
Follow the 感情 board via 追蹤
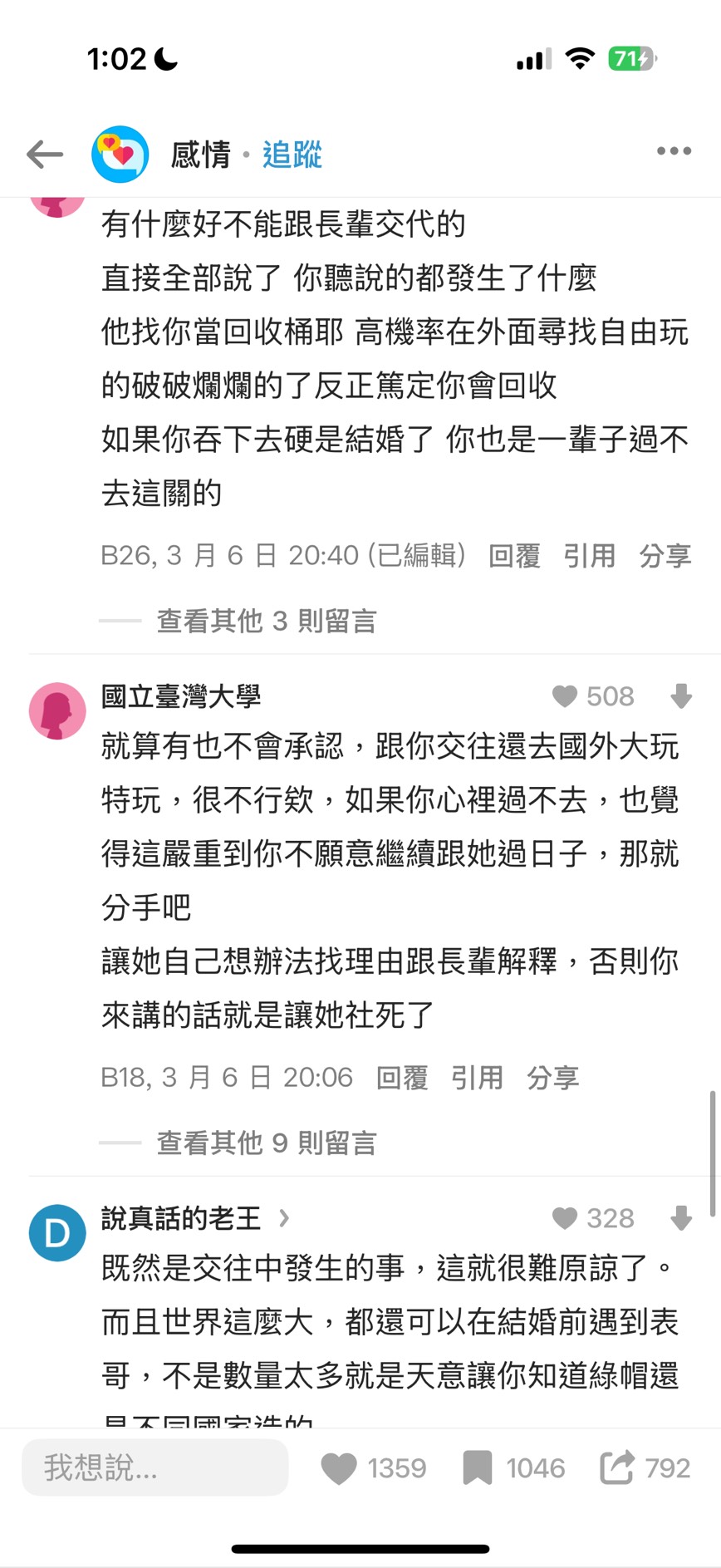pos(292,155)
